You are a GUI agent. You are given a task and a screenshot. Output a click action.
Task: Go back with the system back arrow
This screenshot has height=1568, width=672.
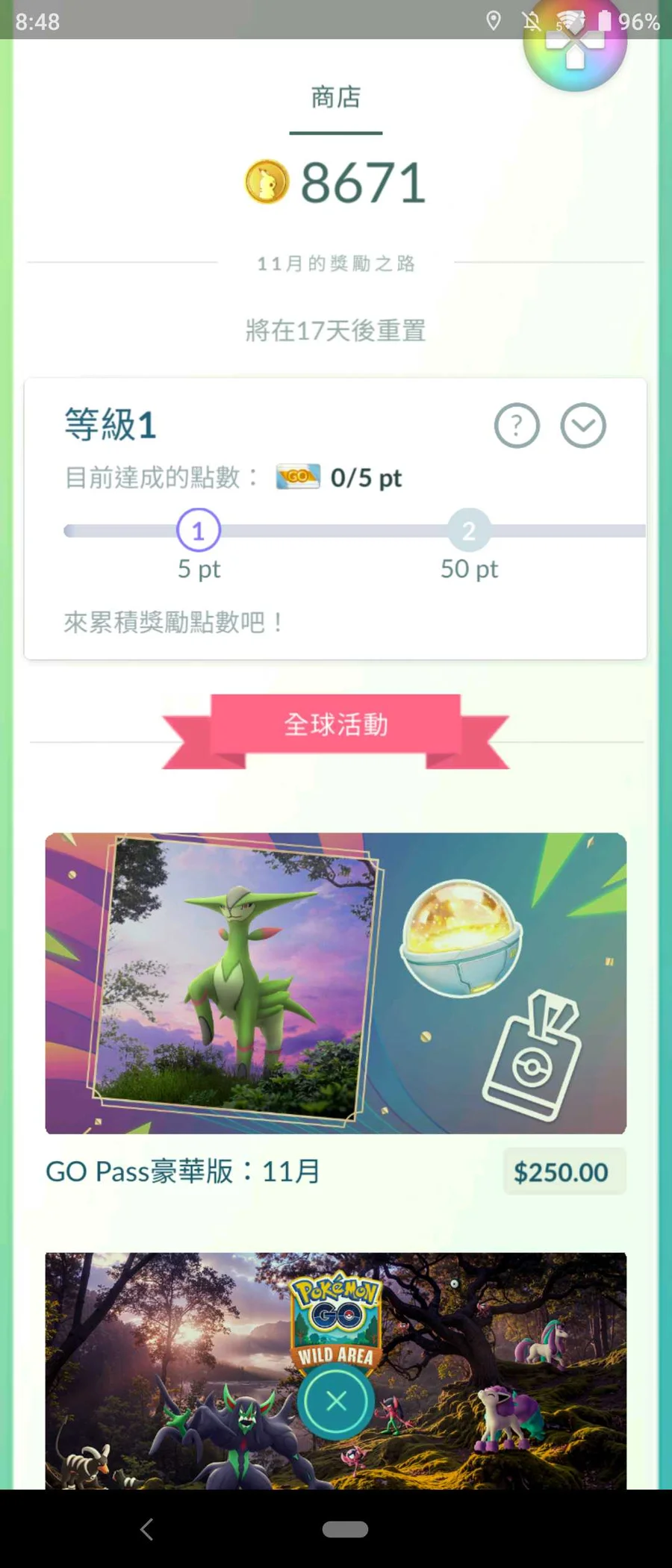click(147, 1529)
